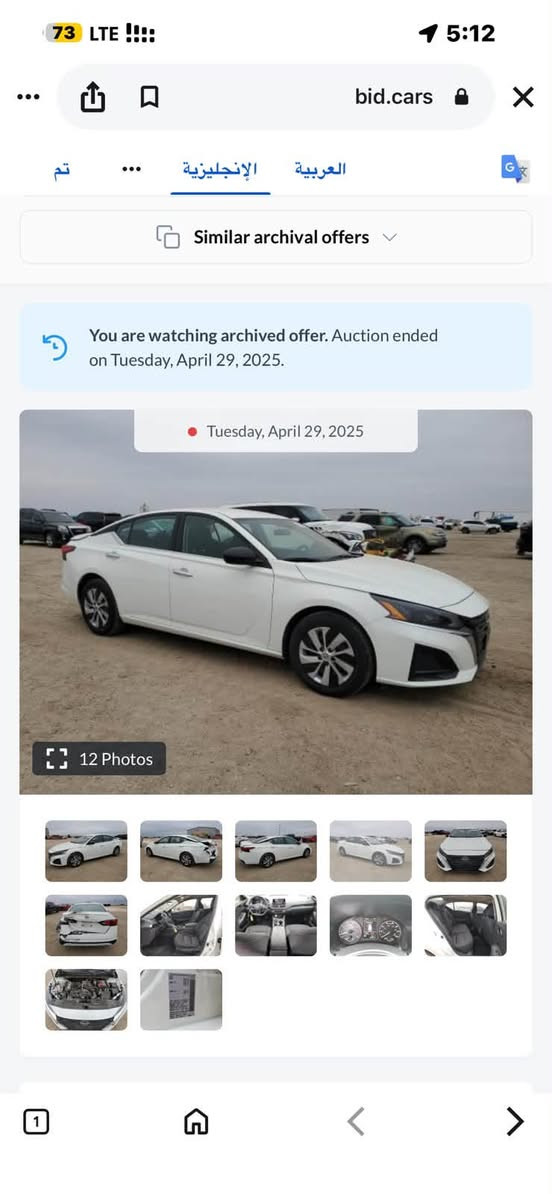Go to the browser home page

tap(196, 1122)
